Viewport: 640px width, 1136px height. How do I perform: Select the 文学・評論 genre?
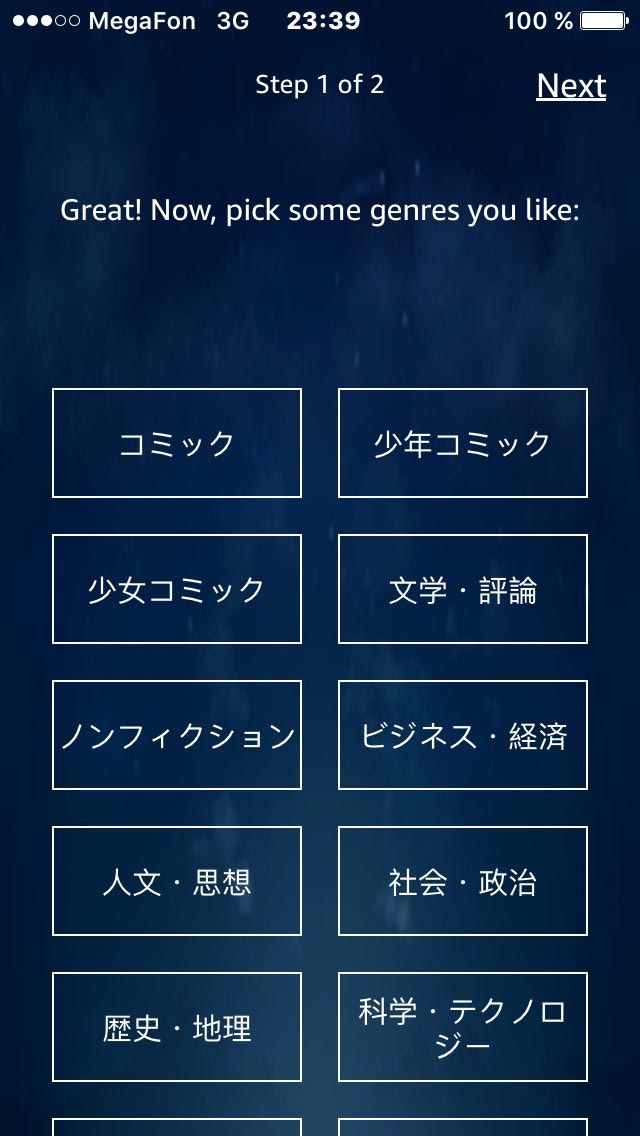point(462,589)
